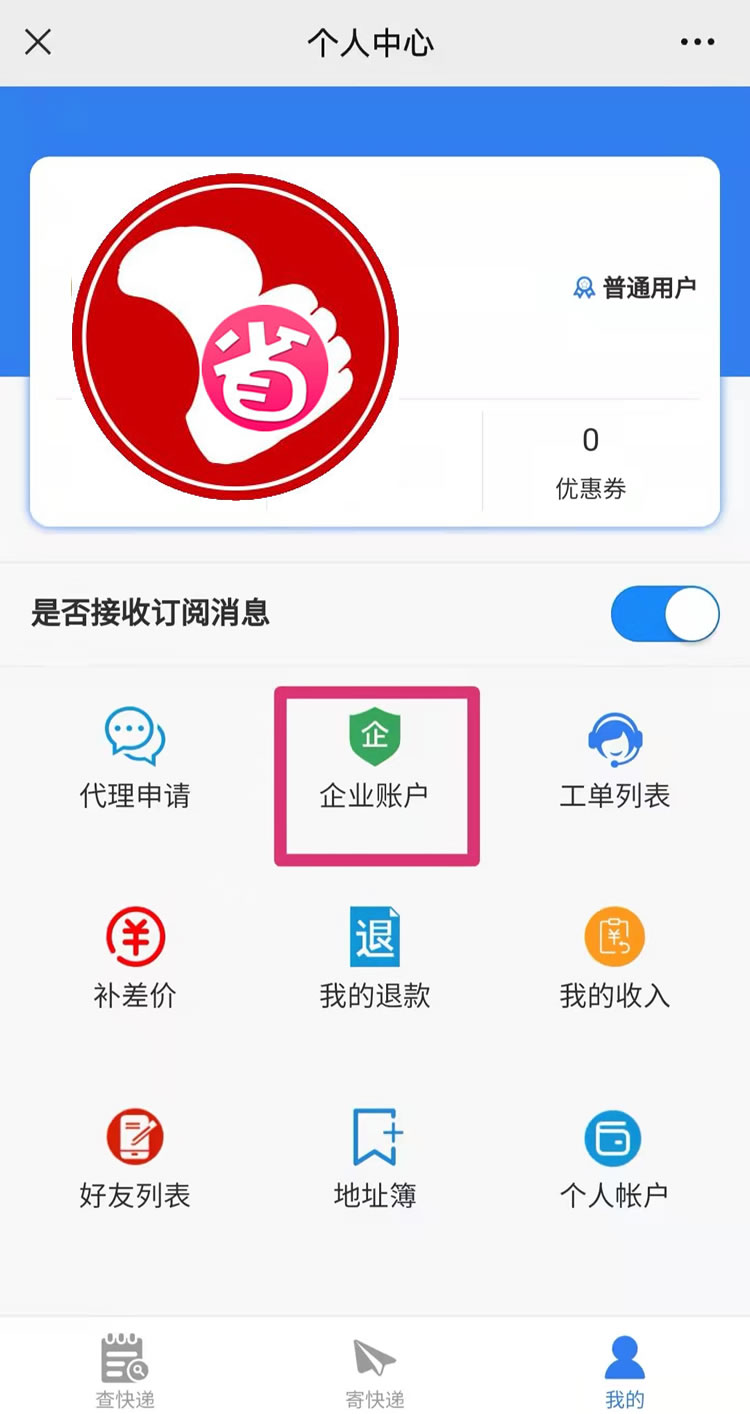Open the 地址簿 bookmark icon
This screenshot has height=1414, width=750.
click(375, 1137)
